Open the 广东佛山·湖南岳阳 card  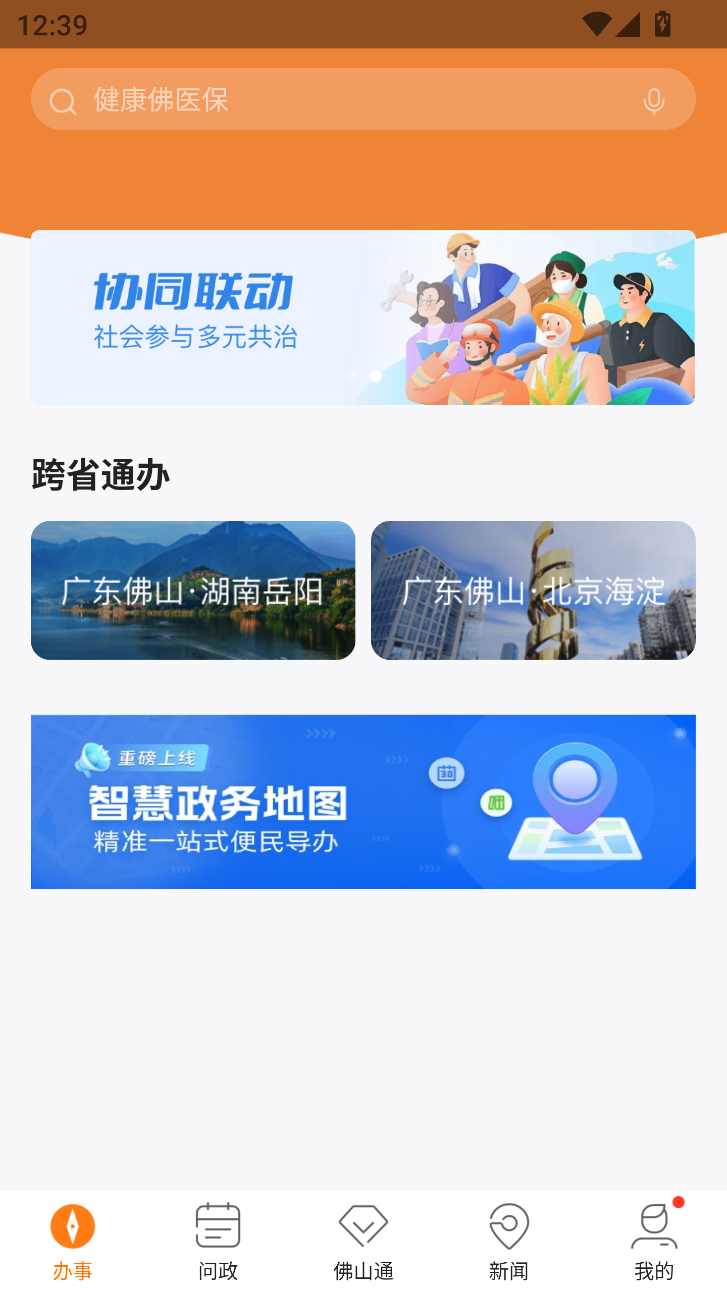pos(193,590)
